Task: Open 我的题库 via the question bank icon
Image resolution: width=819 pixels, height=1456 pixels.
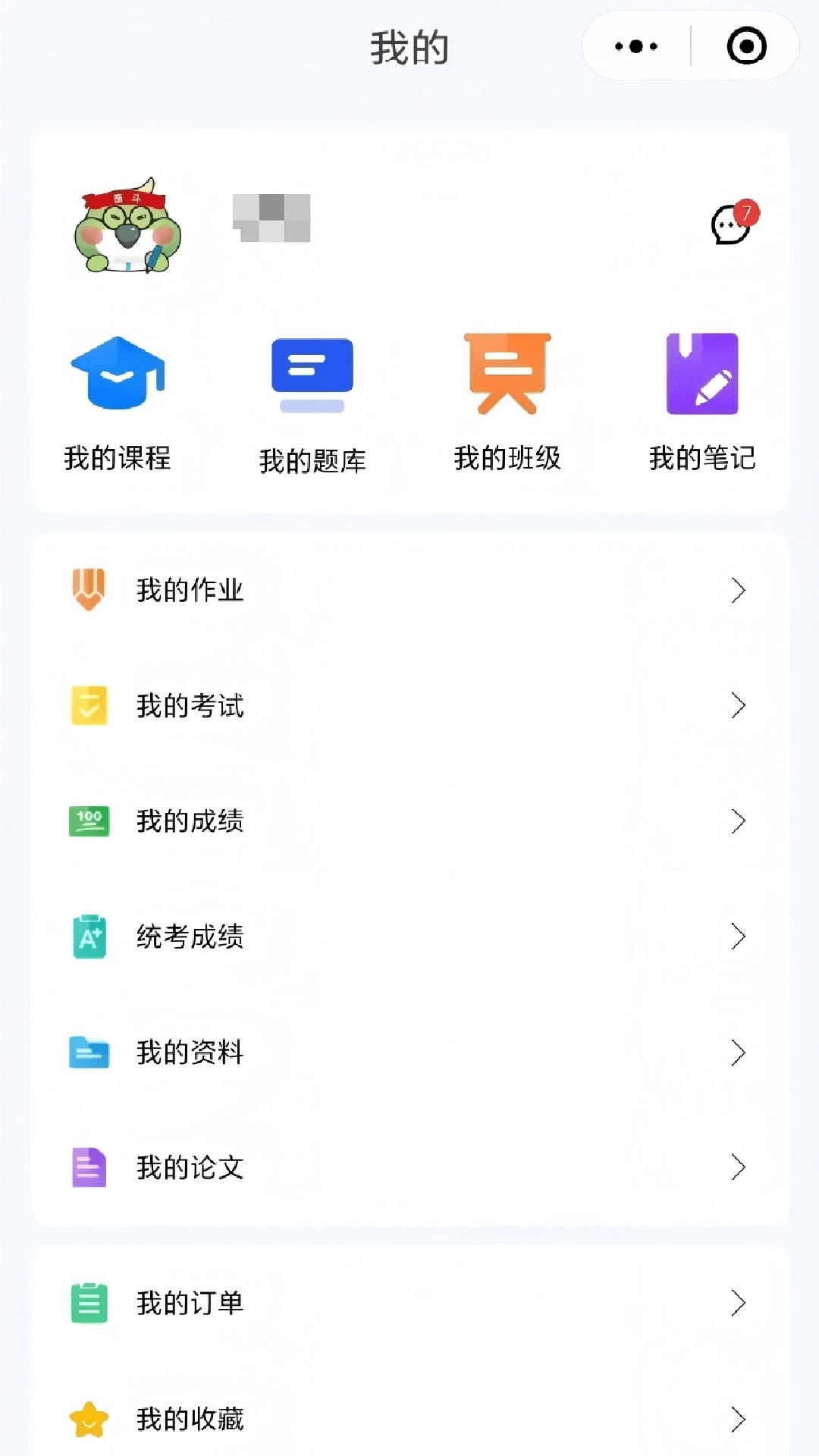Action: 311,372
